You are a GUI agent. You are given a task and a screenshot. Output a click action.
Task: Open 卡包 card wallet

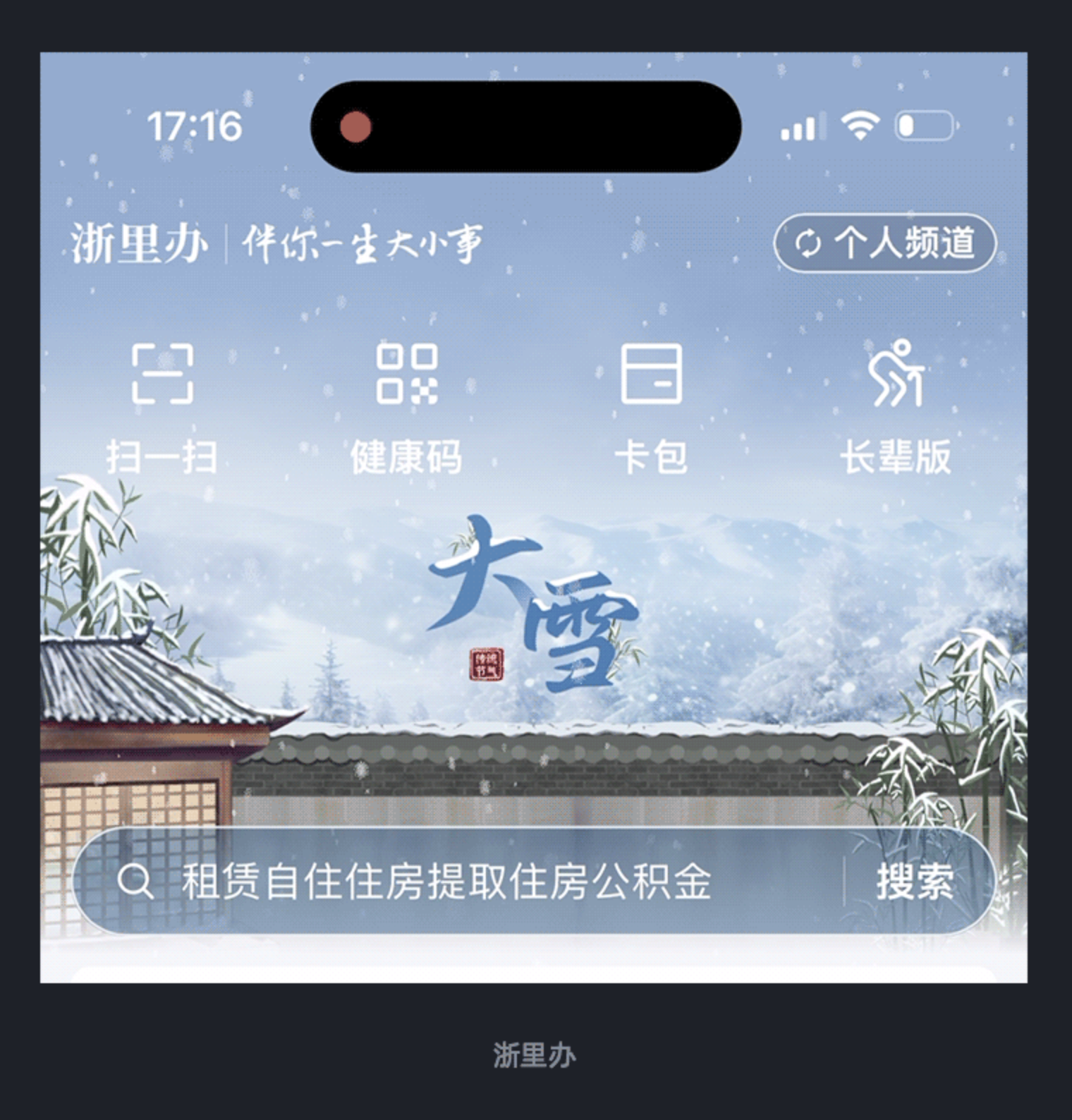651,406
